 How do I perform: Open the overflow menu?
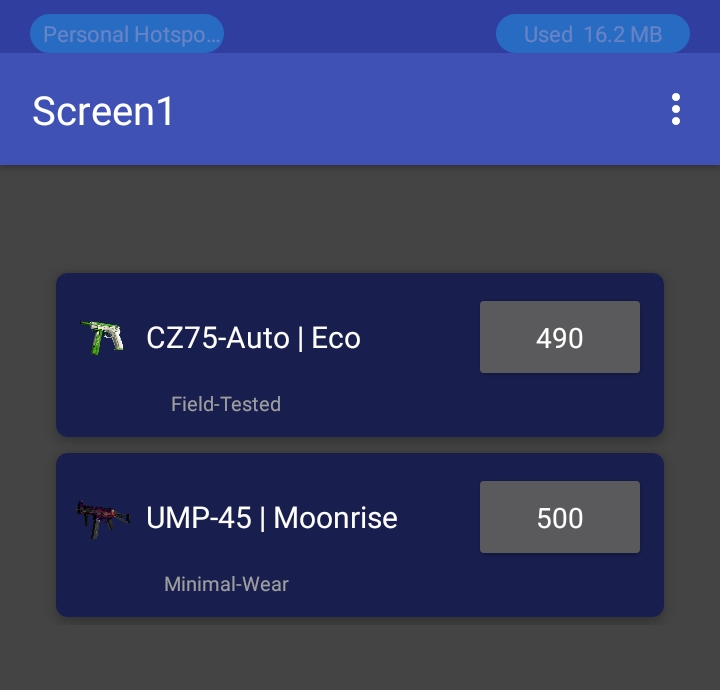pos(676,109)
